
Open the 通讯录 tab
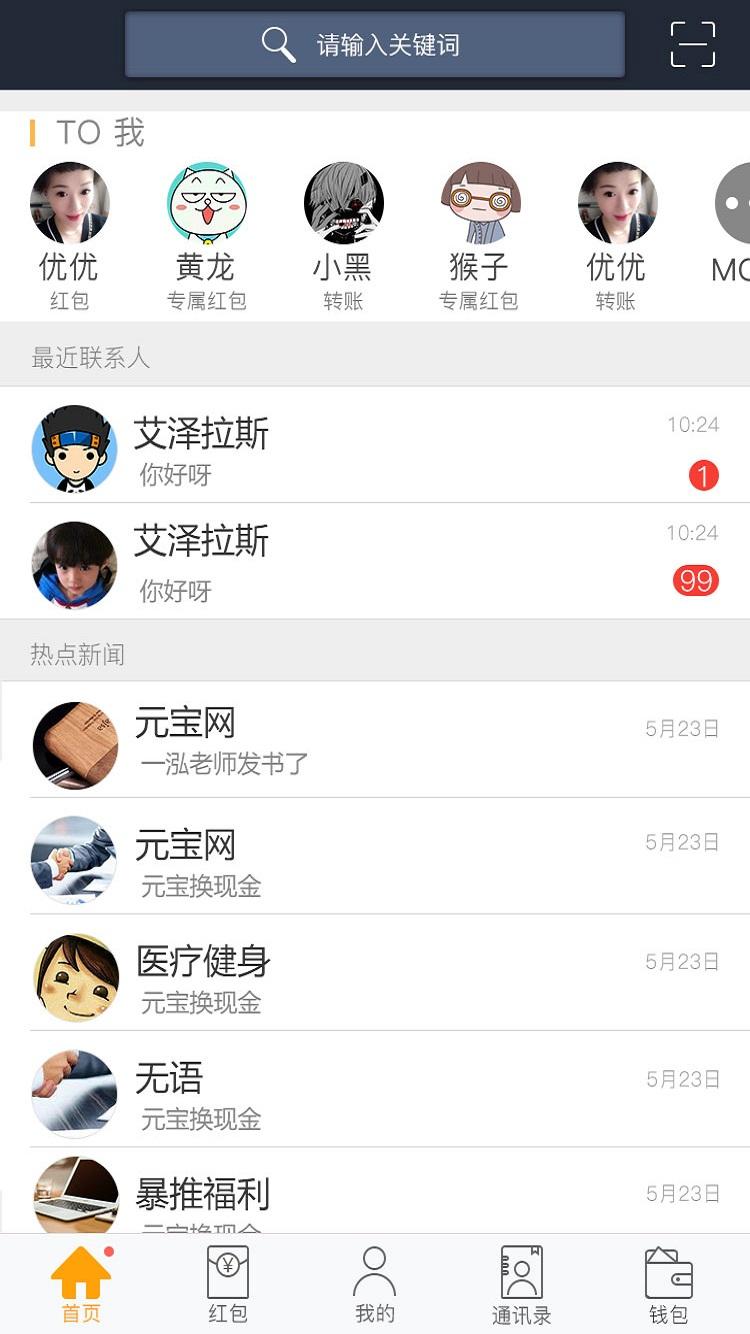[x=521, y=1285]
